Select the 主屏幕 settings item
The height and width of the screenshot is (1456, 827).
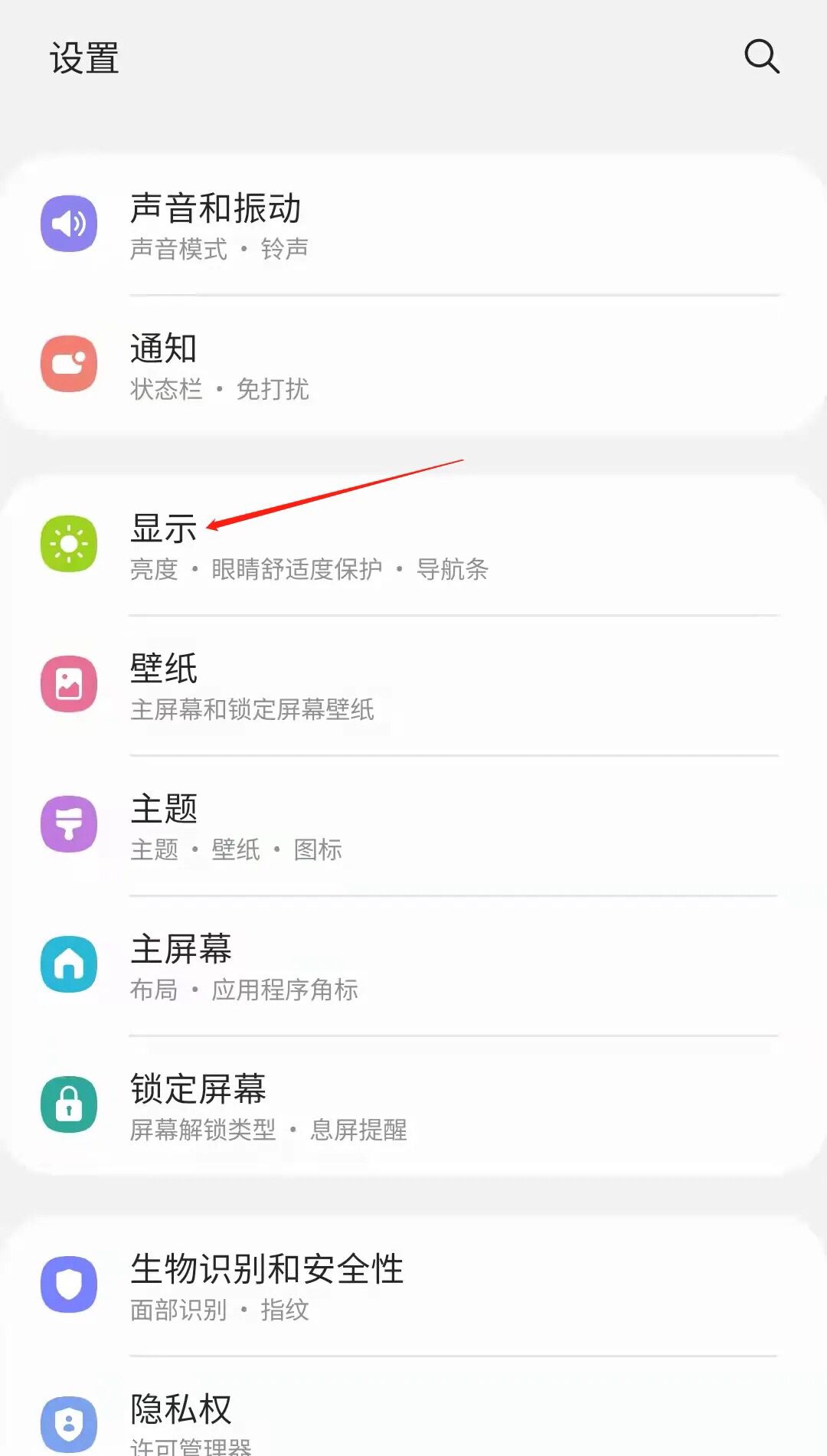[306, 965]
